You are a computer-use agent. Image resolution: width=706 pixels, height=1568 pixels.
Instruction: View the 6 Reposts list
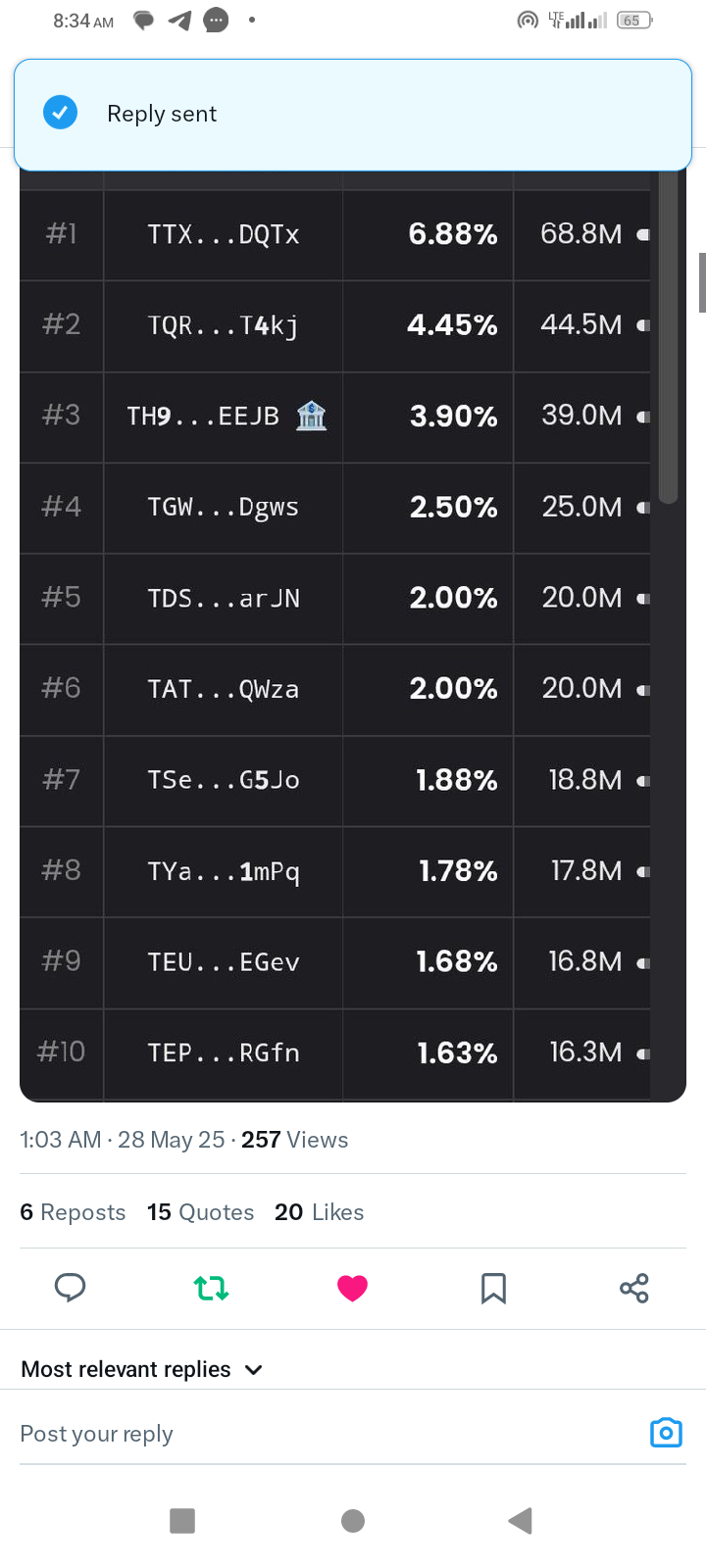tap(73, 1212)
